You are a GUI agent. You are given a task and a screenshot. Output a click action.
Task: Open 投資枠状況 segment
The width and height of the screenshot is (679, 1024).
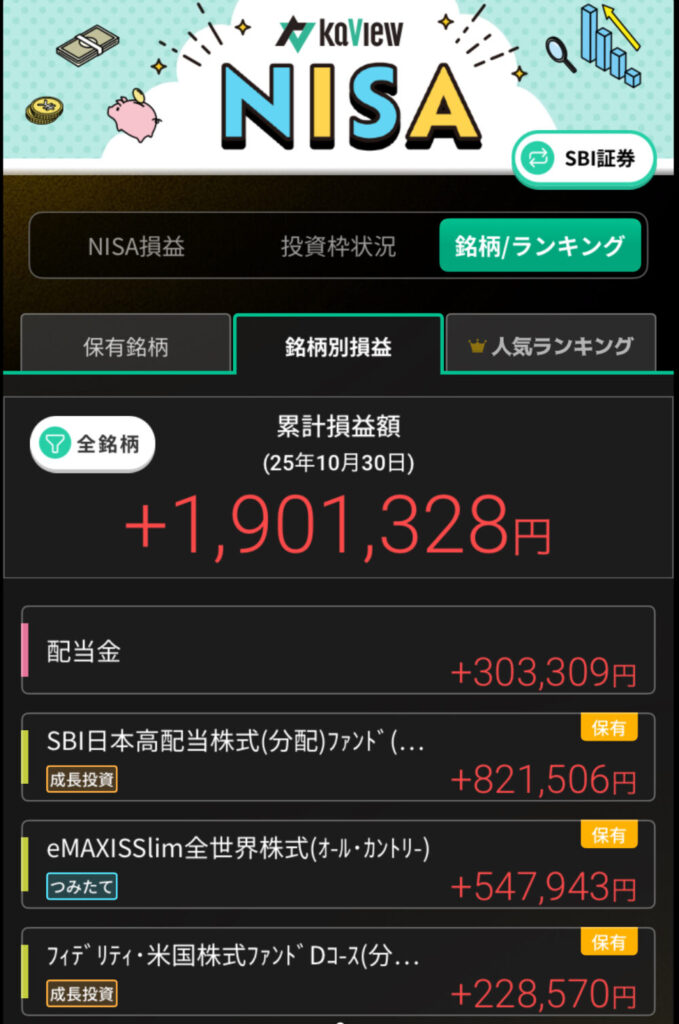coord(338,246)
